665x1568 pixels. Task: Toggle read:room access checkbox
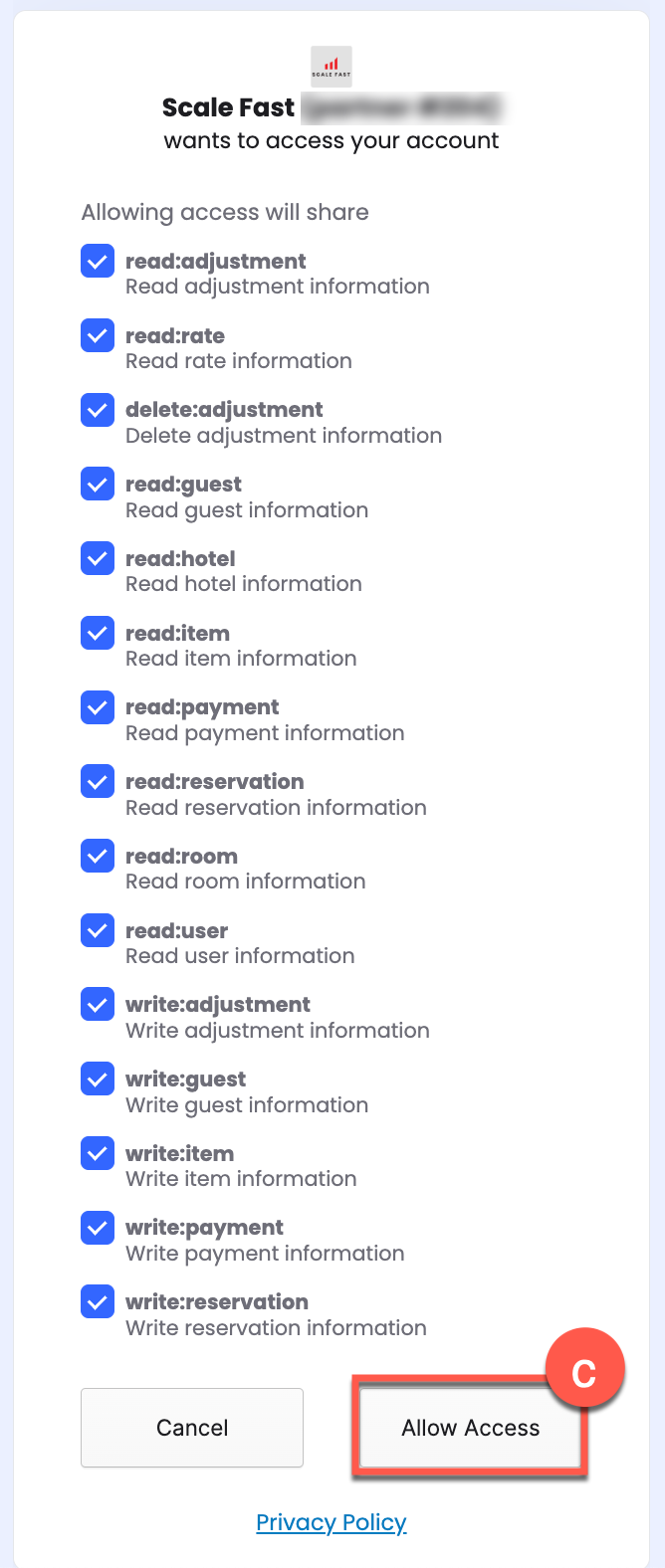(x=98, y=856)
